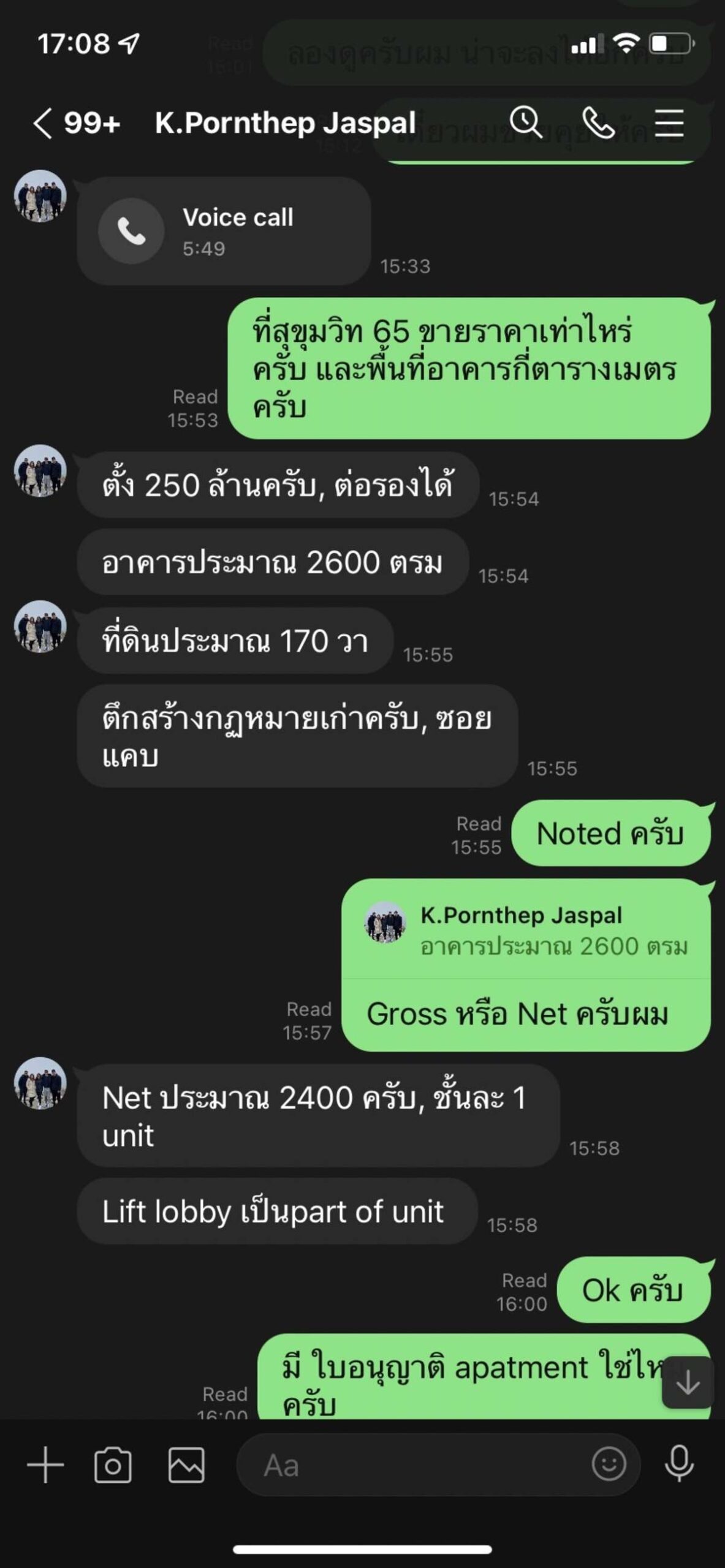Image resolution: width=725 pixels, height=1568 pixels.
Task: Open the quoted reply from K.Pornthep Jaspal
Action: coord(525,930)
